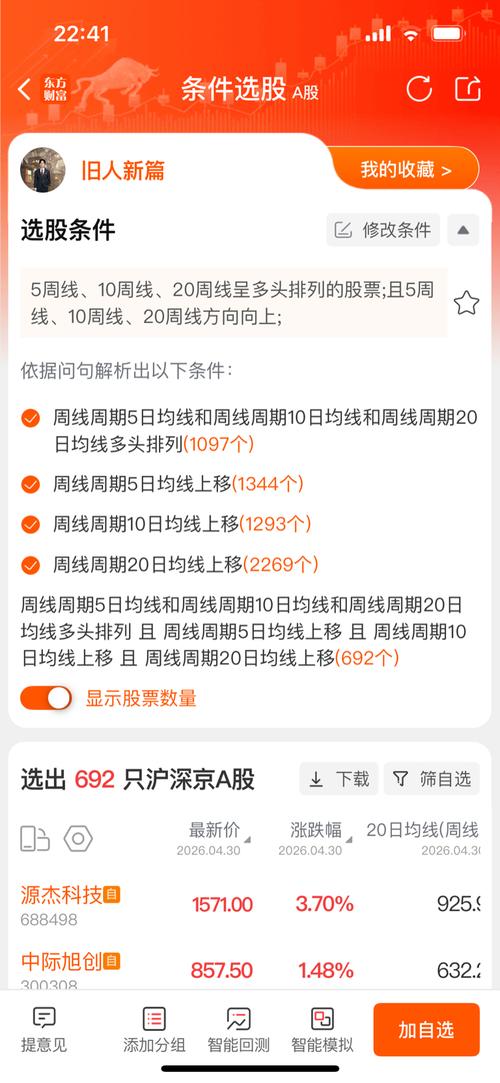Uncheck the 周线周期20日均线上移 condition
The height and width of the screenshot is (1083, 500).
tap(30, 566)
